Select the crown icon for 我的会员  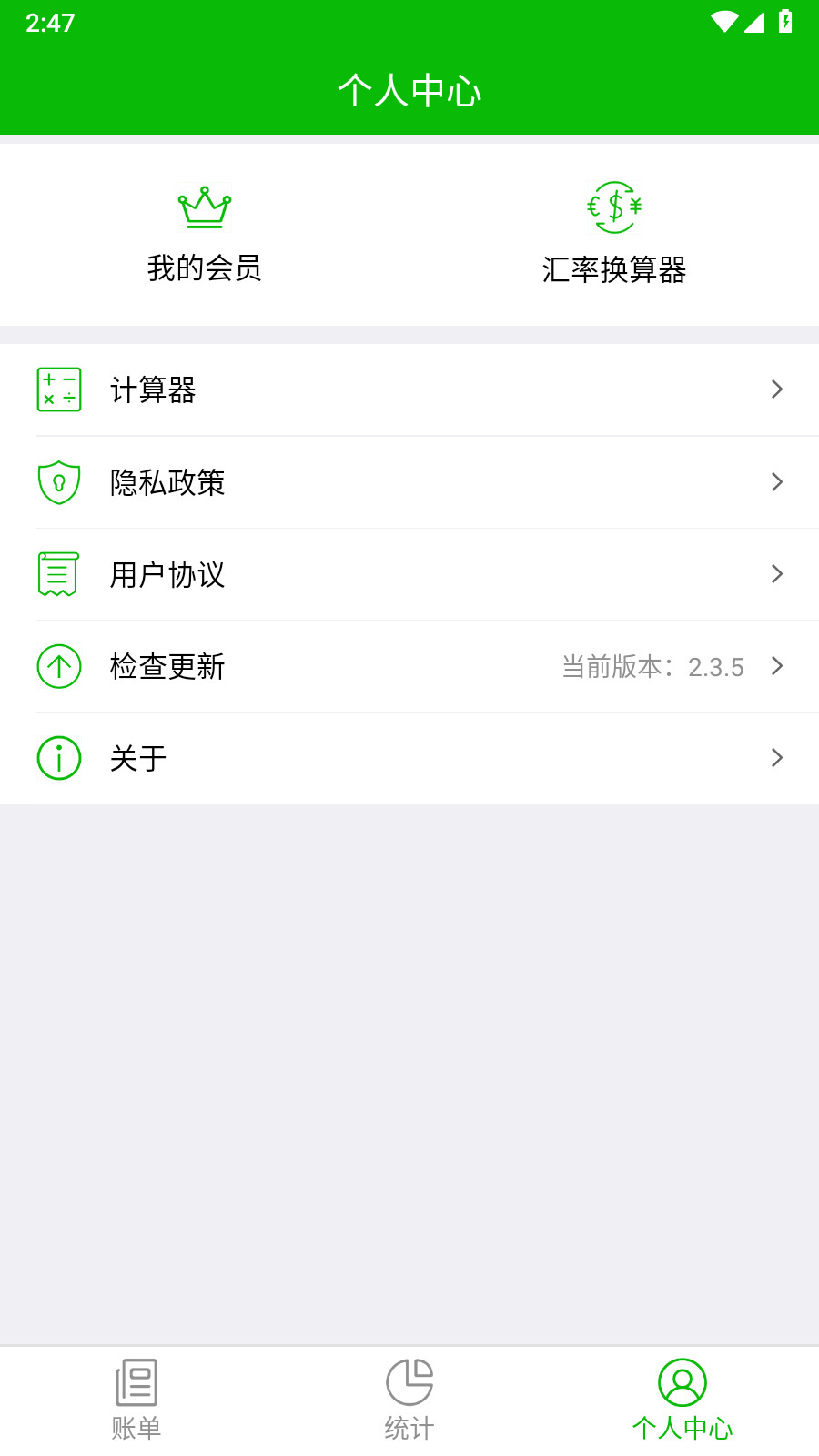point(205,207)
